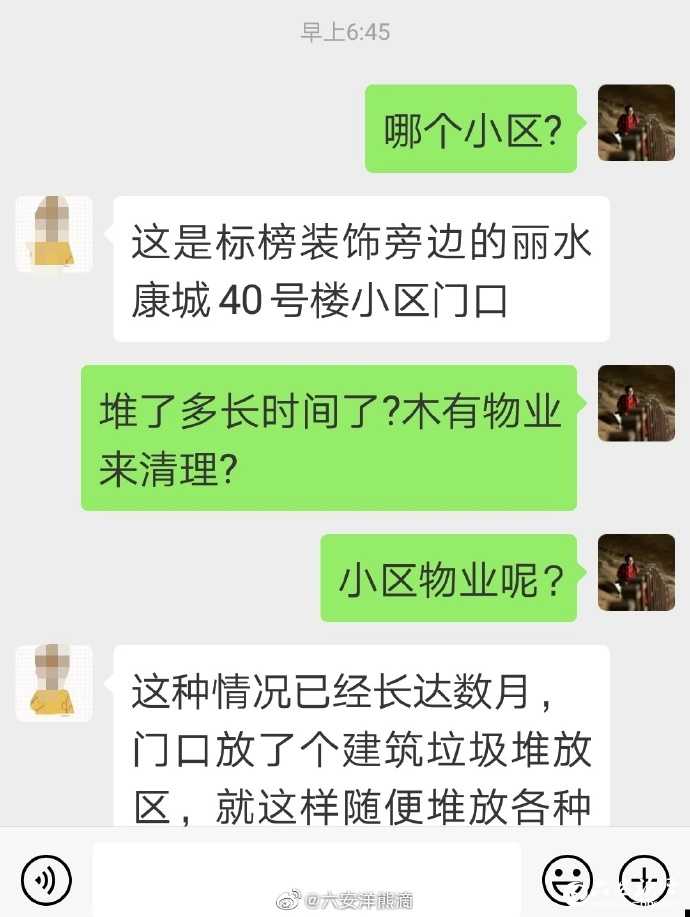Image resolution: width=690 pixels, height=917 pixels.
Task: Open sender avatar beside '哪个小区?'
Action: tap(636, 123)
